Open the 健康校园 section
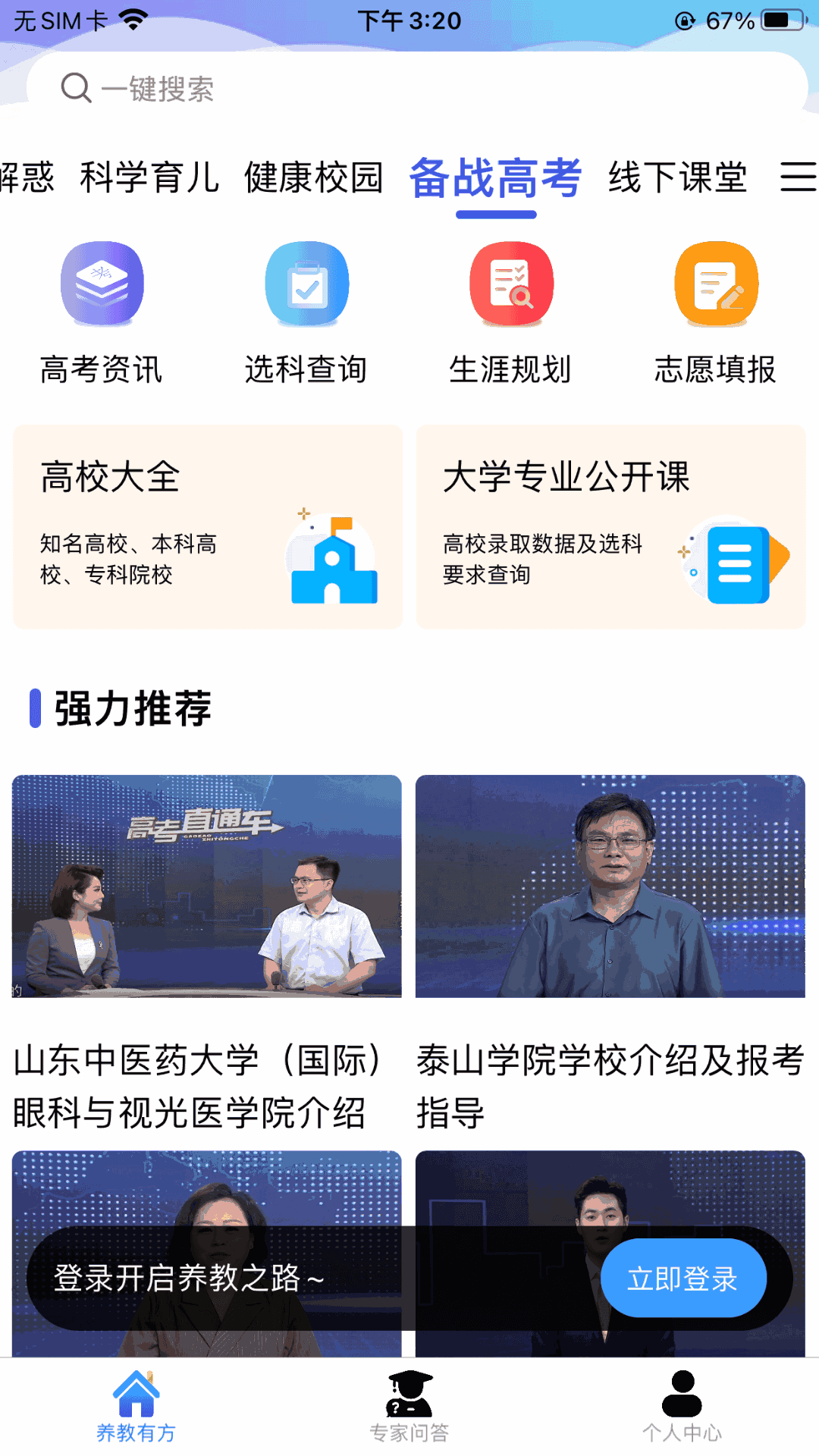819x1456 pixels. click(312, 180)
